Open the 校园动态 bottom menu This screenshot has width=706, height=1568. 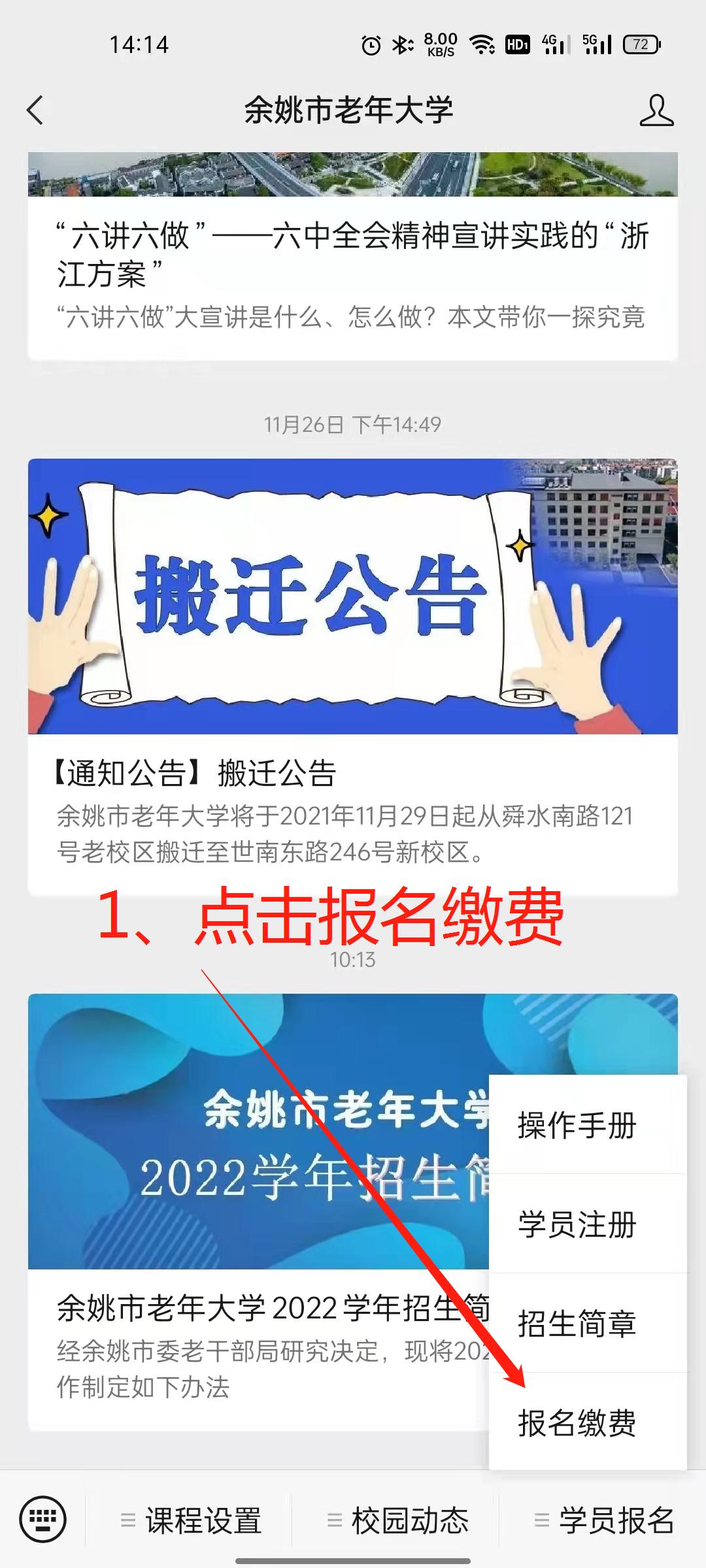(396, 1520)
